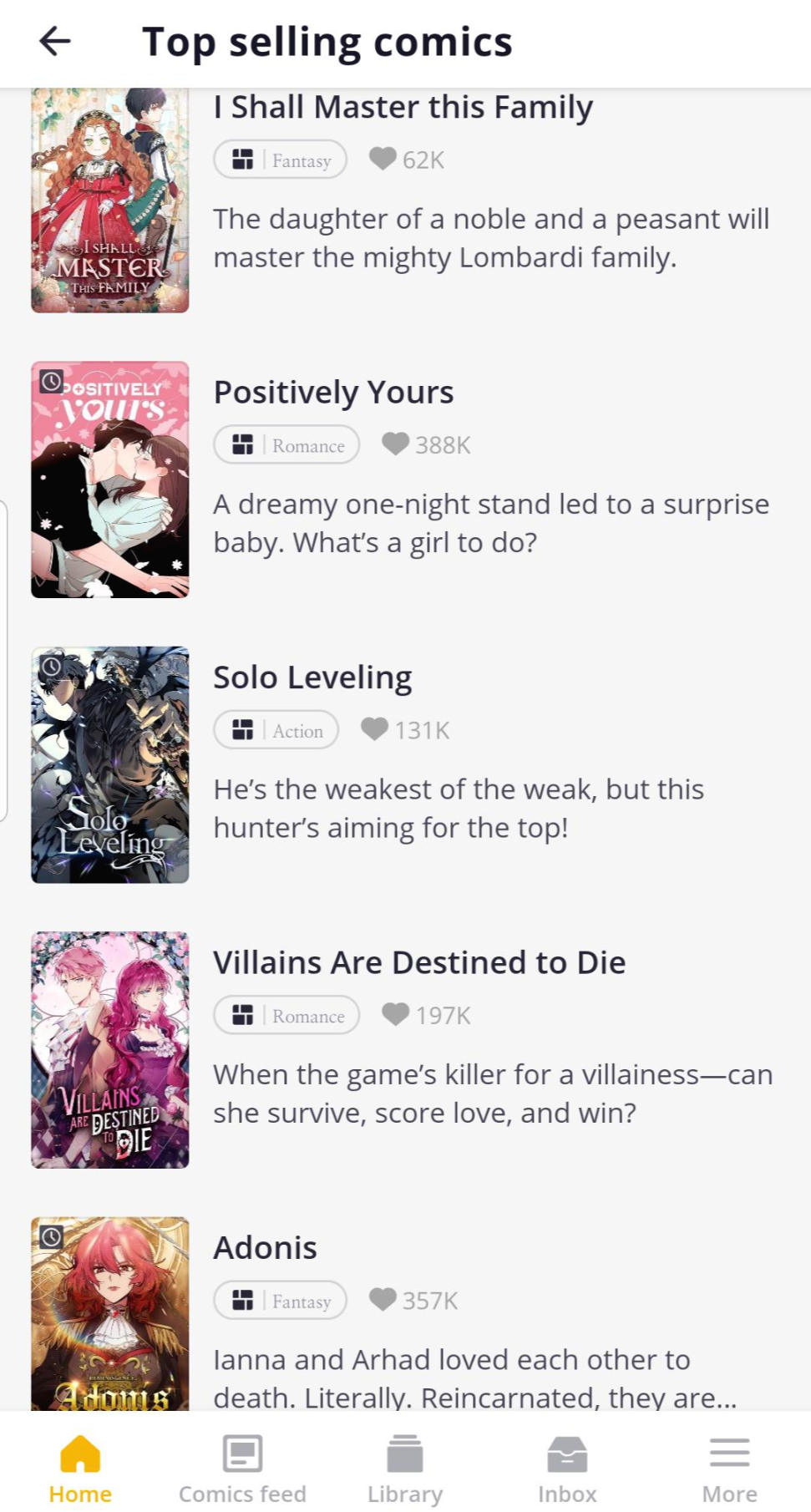Open the More menu tab
The width and height of the screenshot is (811, 1512).
(730, 1469)
